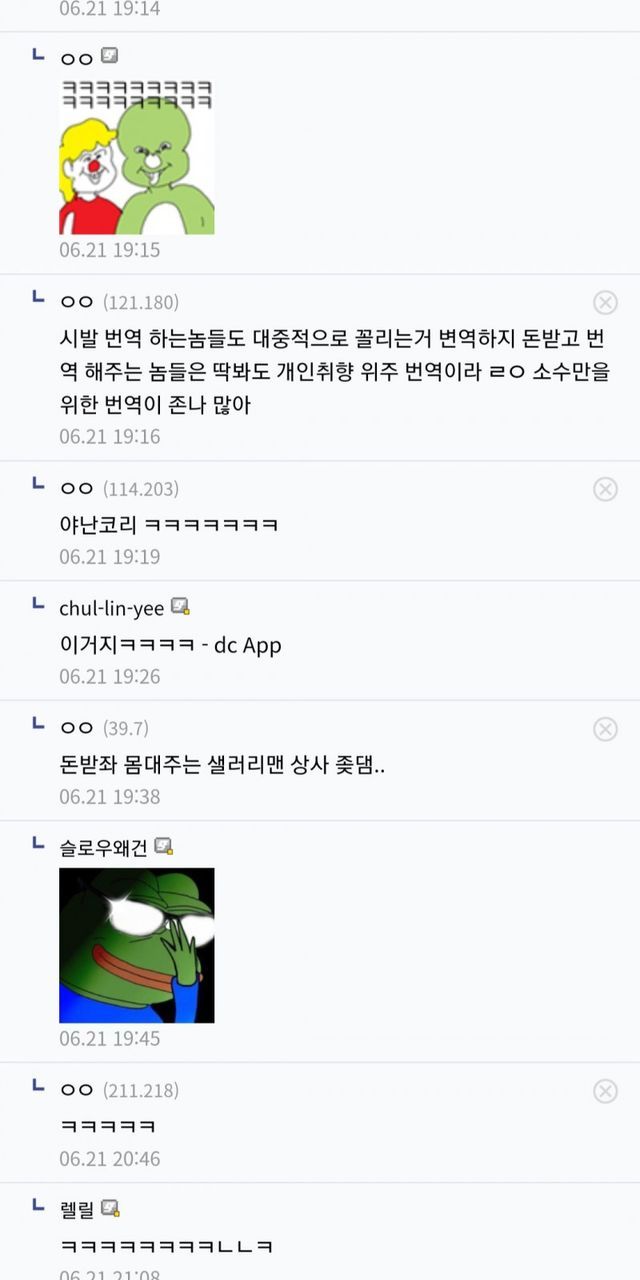This screenshot has height=1280, width=640.
Task: View the cartoon sticker in ㅇㅇ's comment
Action: 137,158
